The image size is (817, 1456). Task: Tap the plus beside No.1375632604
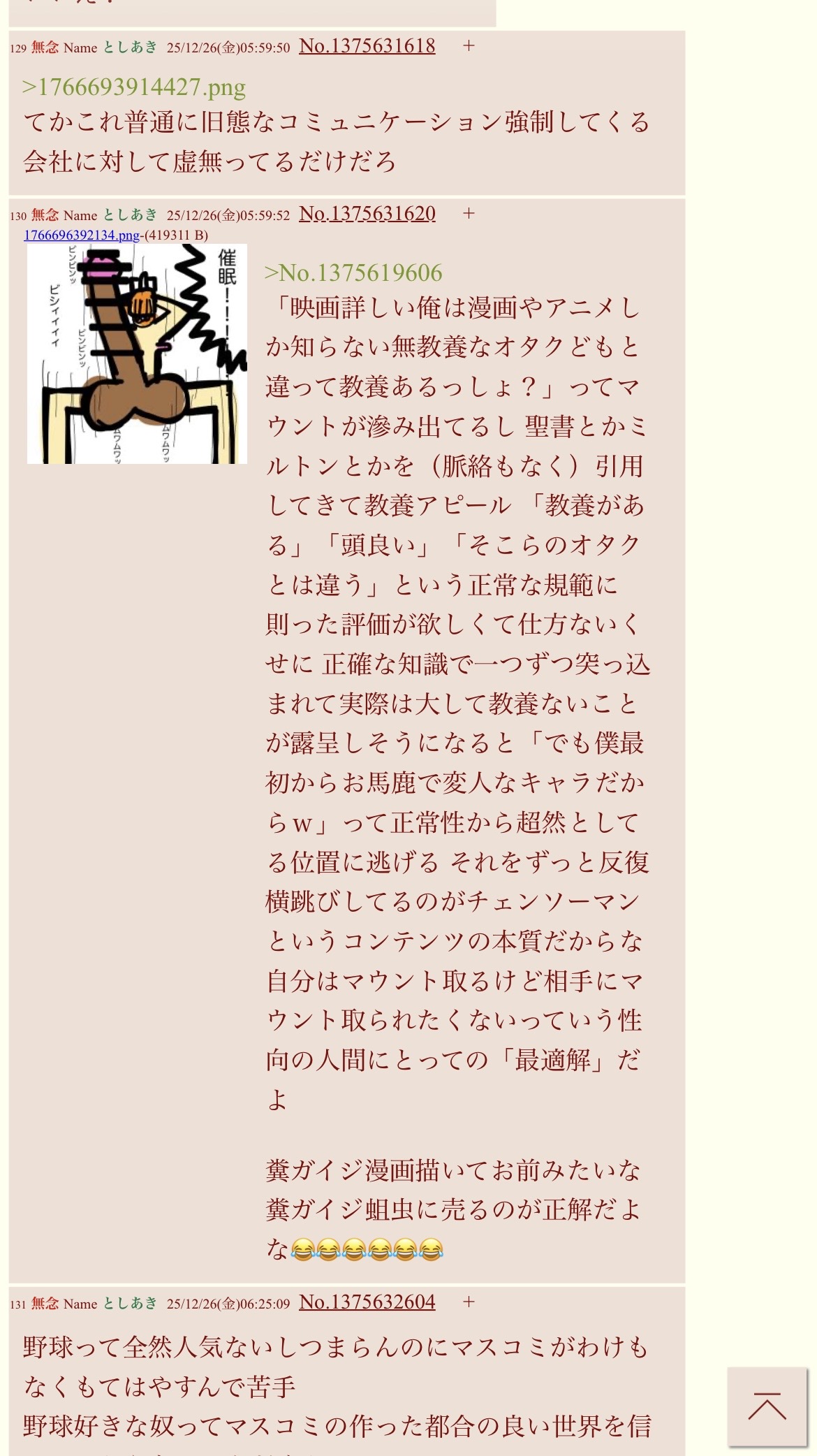469,1302
